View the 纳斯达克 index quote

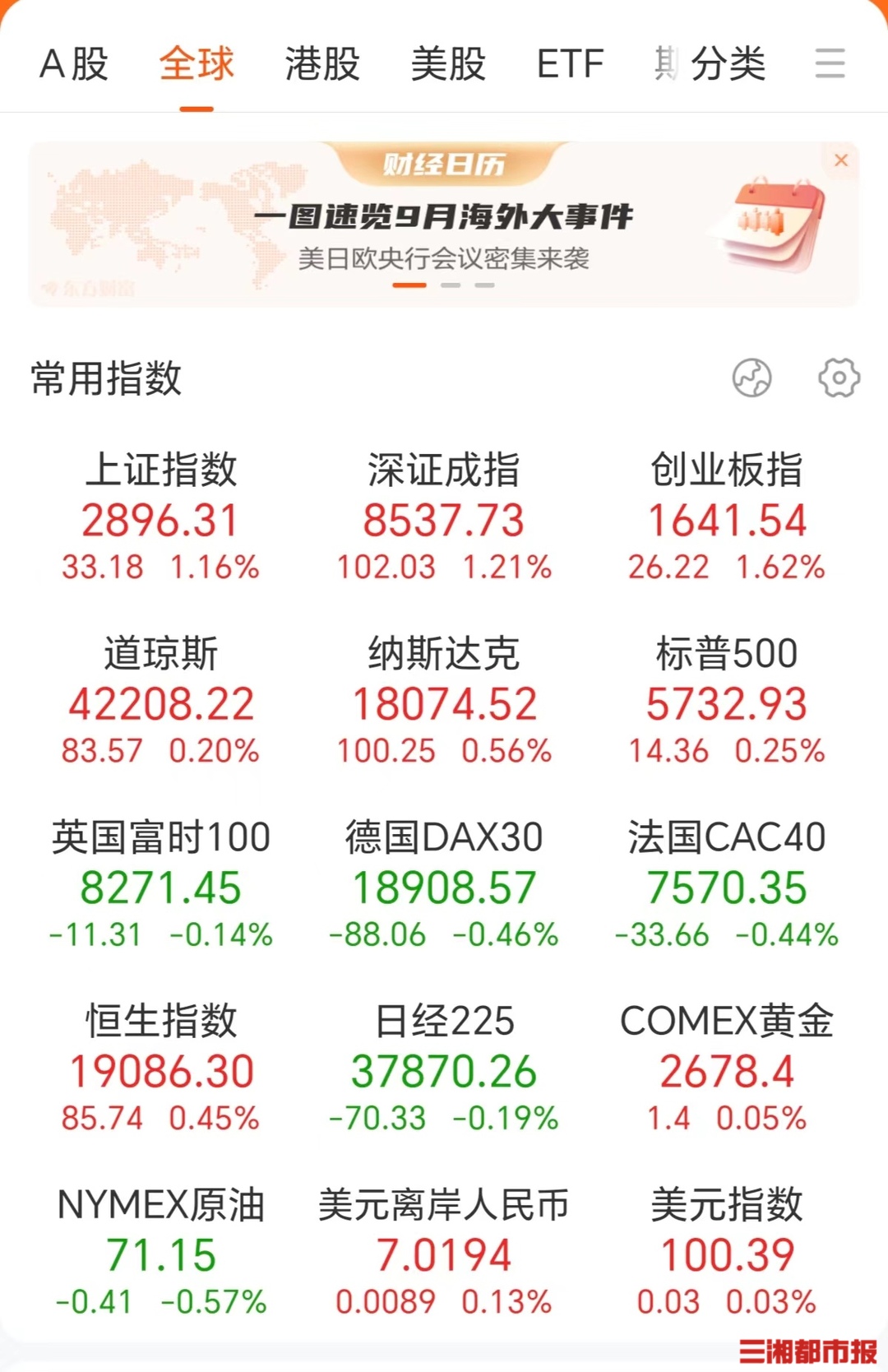444,702
